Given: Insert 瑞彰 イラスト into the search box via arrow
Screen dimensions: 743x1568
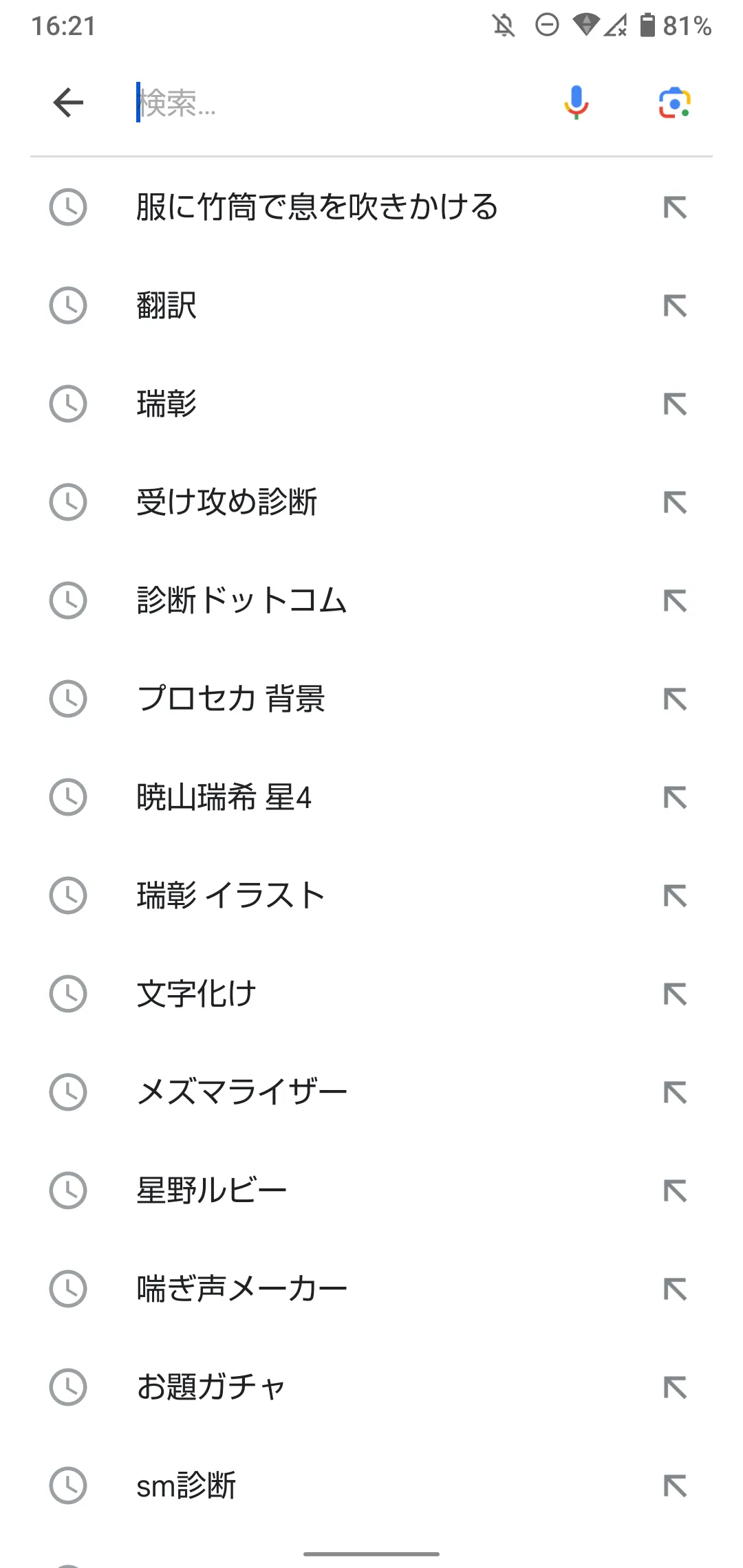Looking at the screenshot, I should tap(675, 896).
